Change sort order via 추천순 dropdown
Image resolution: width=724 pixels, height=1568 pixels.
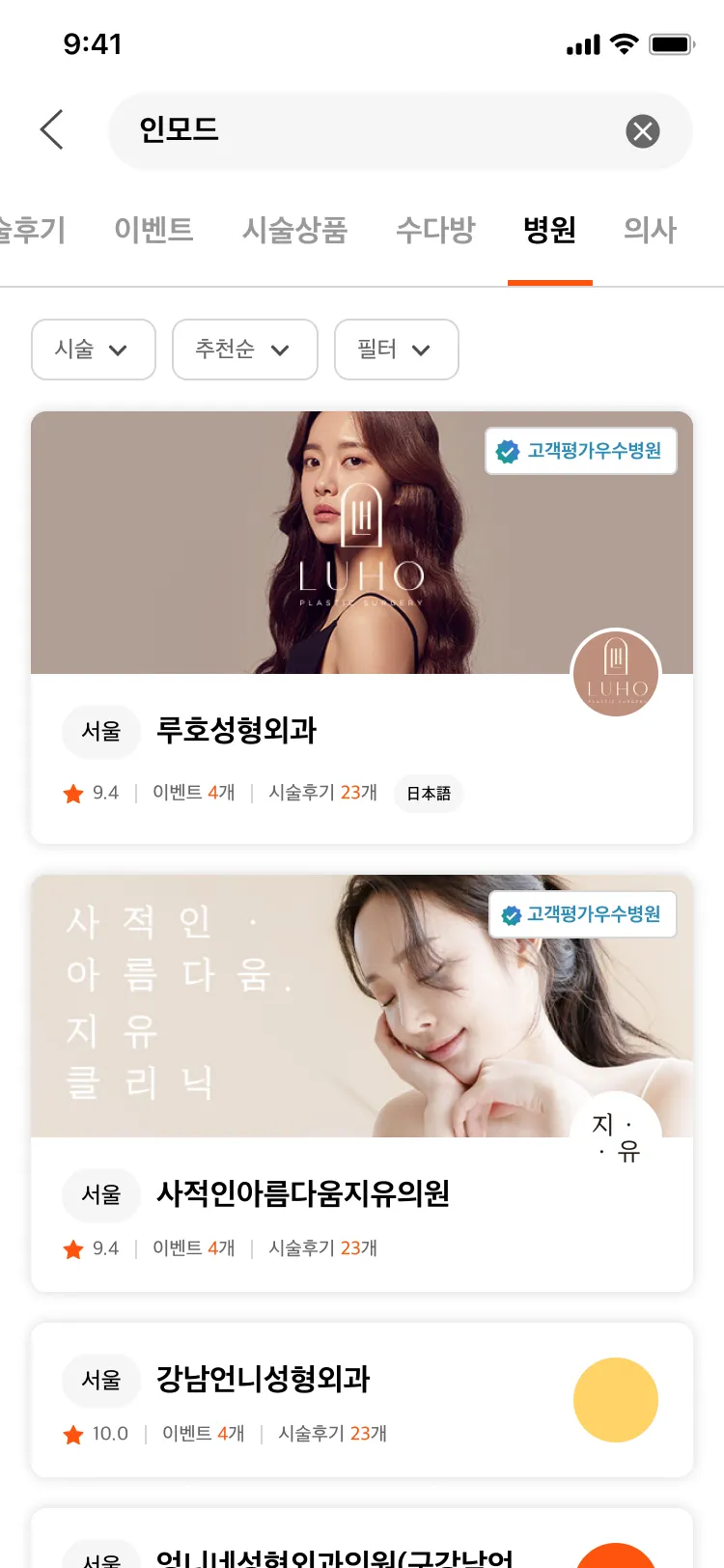pyautogui.click(x=244, y=350)
